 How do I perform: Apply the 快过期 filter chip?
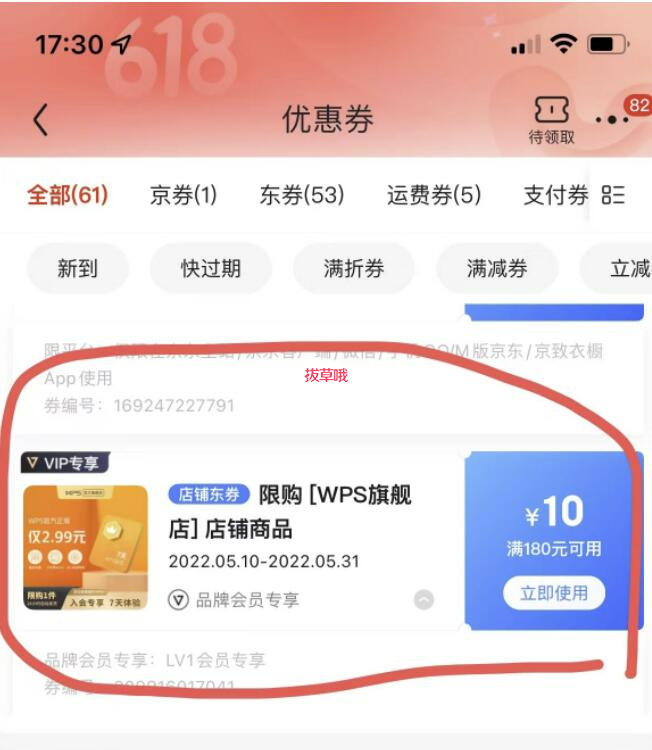pyautogui.click(x=210, y=268)
